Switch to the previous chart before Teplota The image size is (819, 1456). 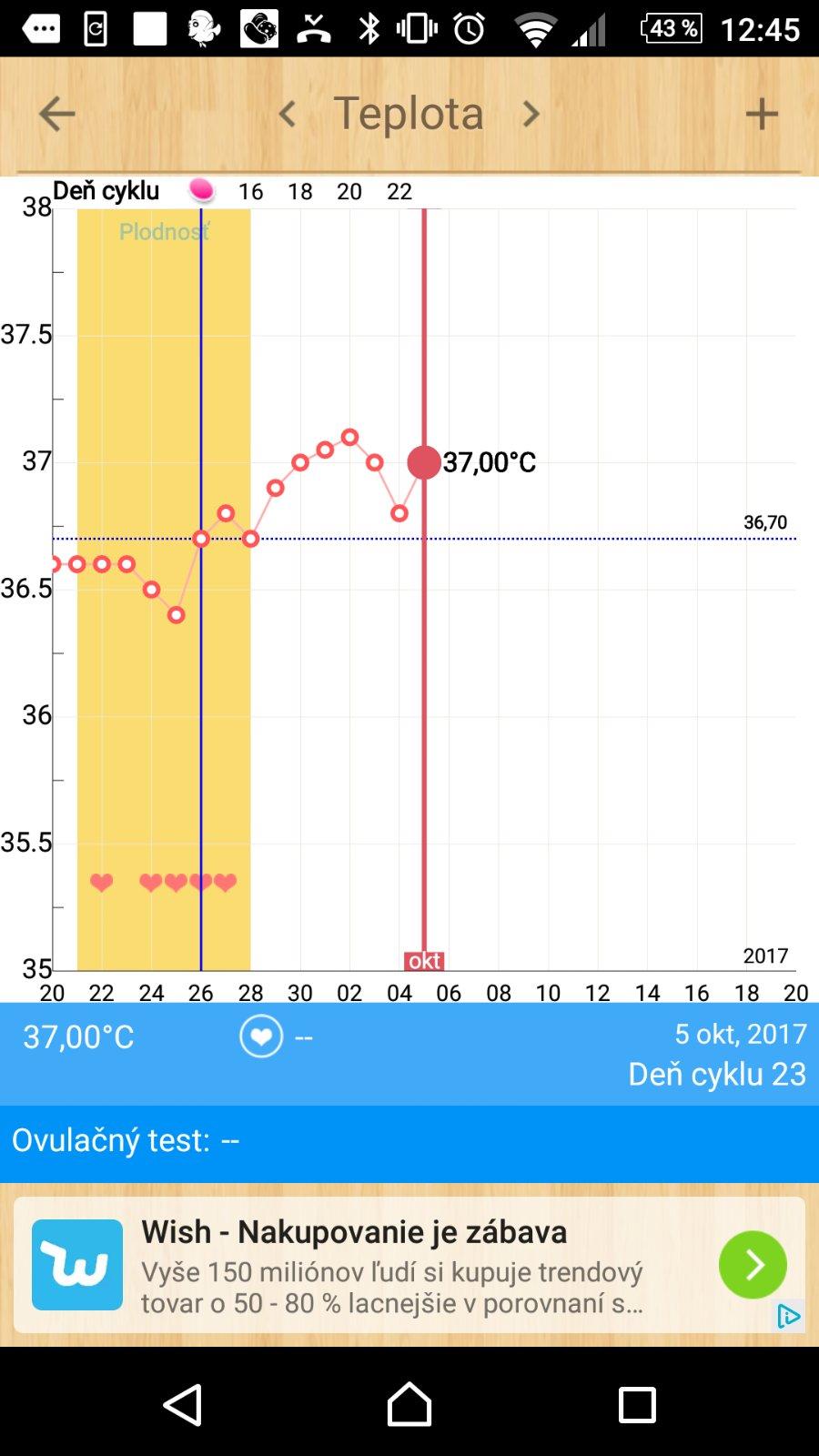coord(288,114)
